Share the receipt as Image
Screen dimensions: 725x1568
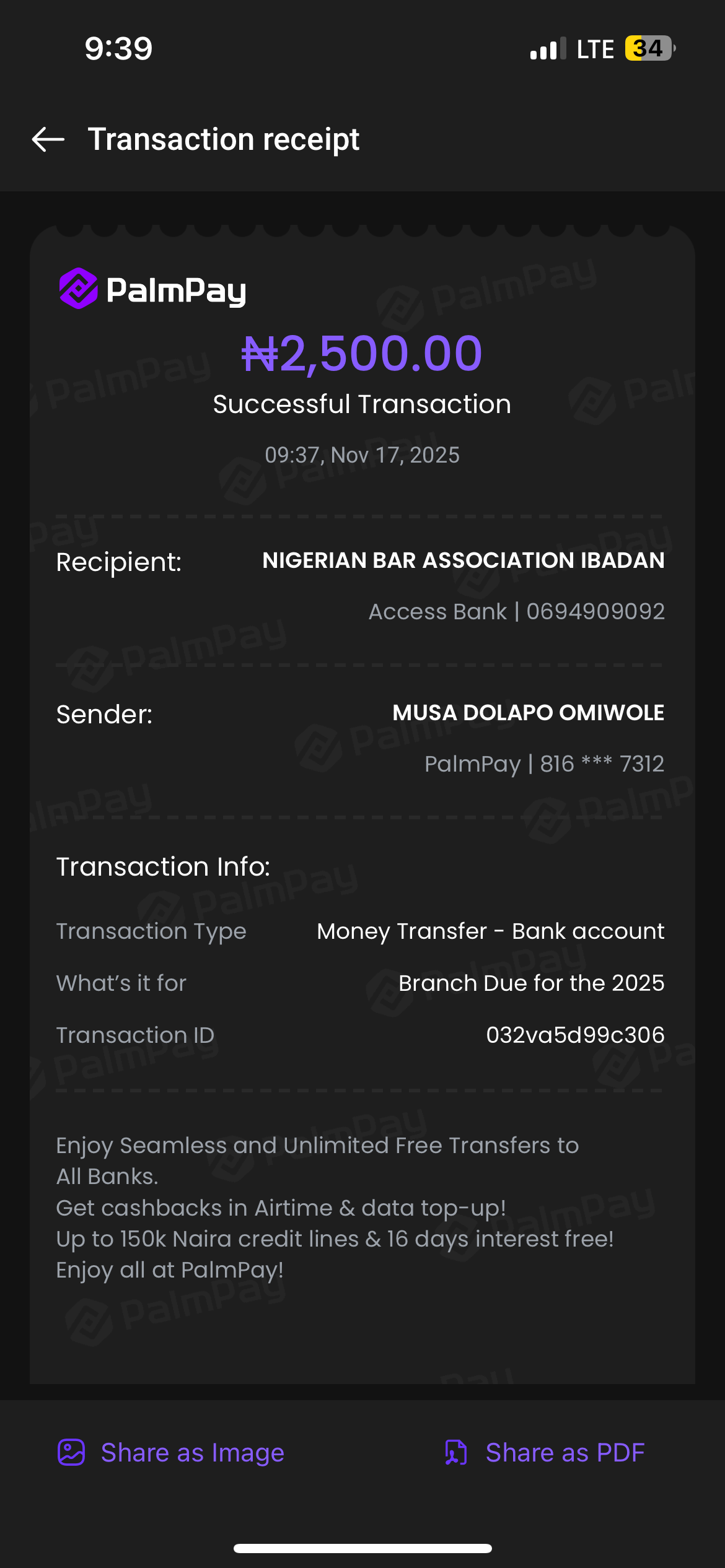[x=171, y=1452]
